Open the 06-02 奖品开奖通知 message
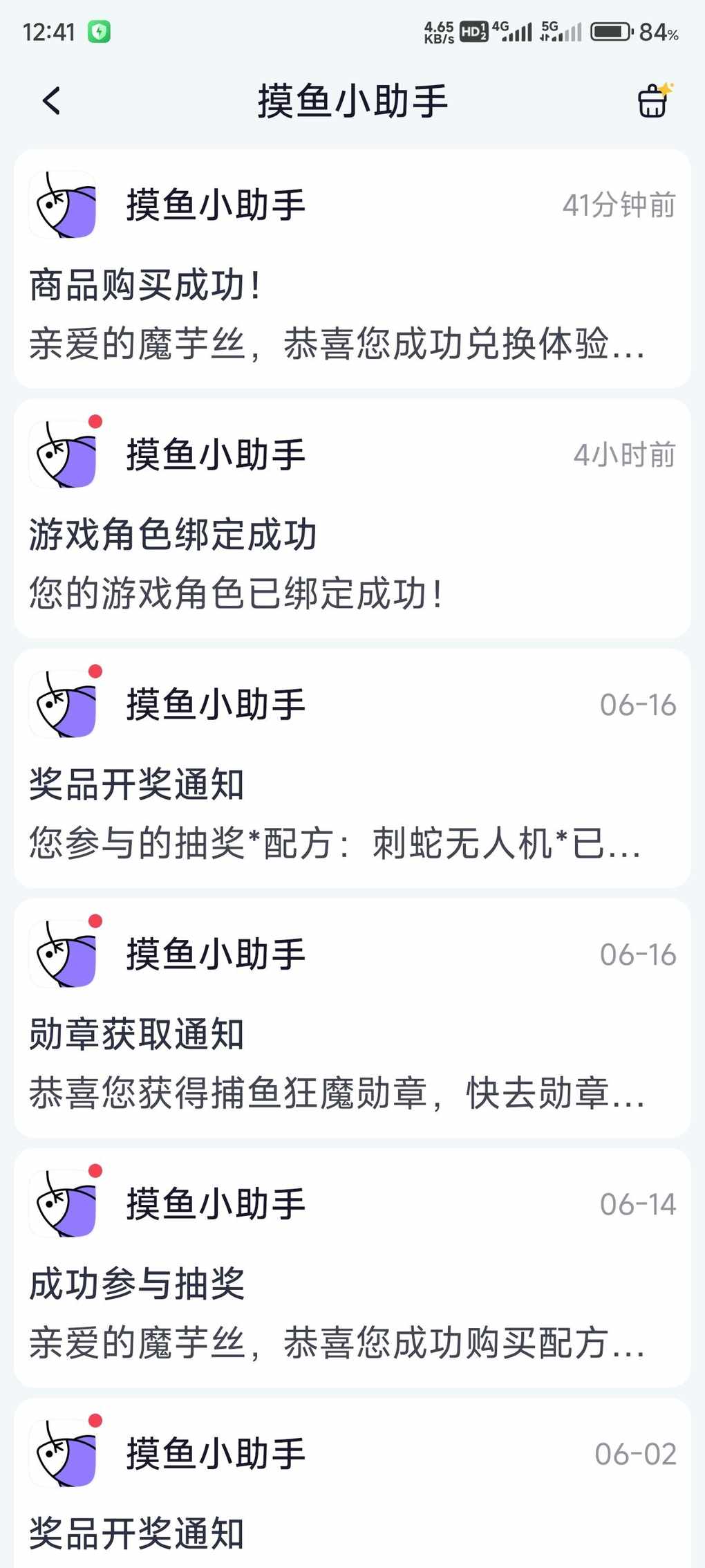 tap(352, 1484)
